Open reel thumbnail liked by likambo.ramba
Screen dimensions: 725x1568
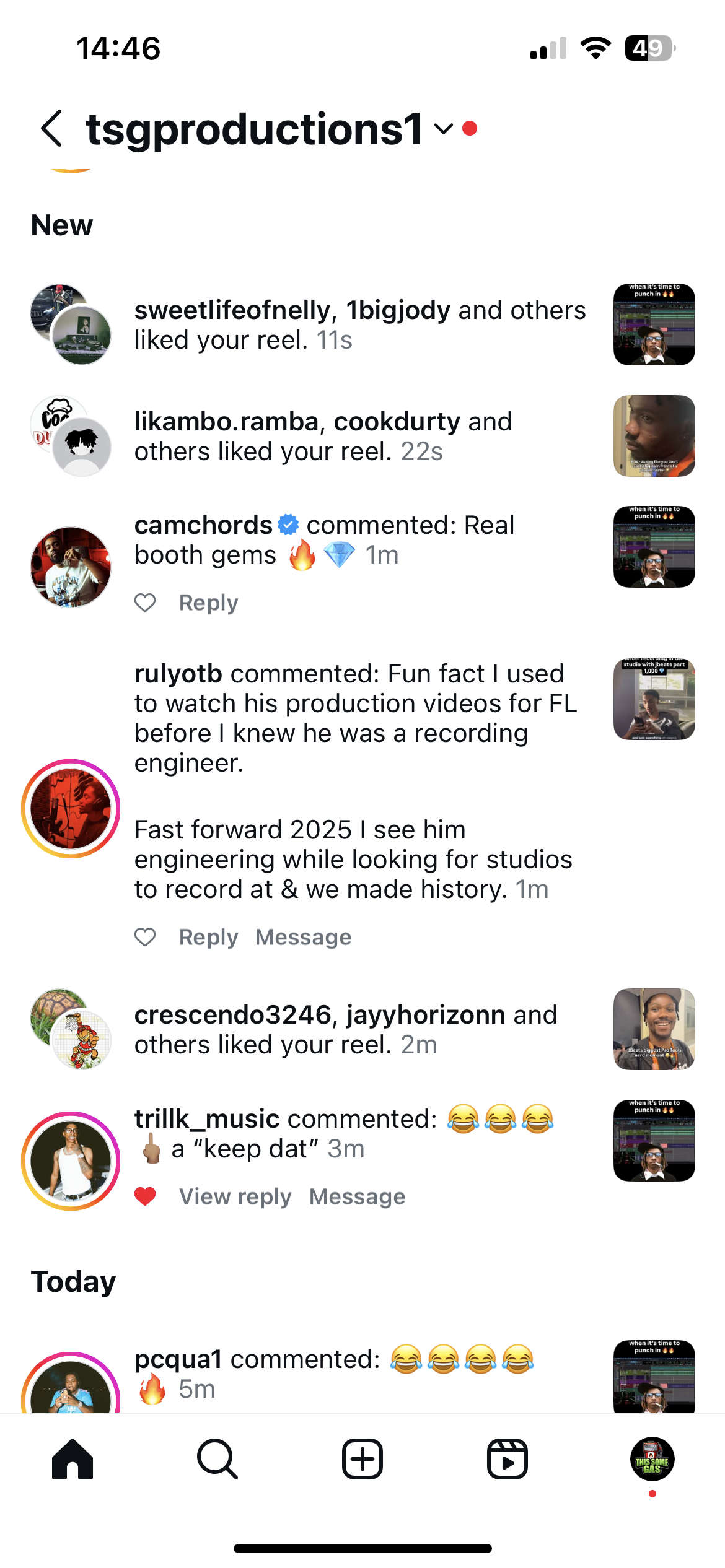coord(654,436)
